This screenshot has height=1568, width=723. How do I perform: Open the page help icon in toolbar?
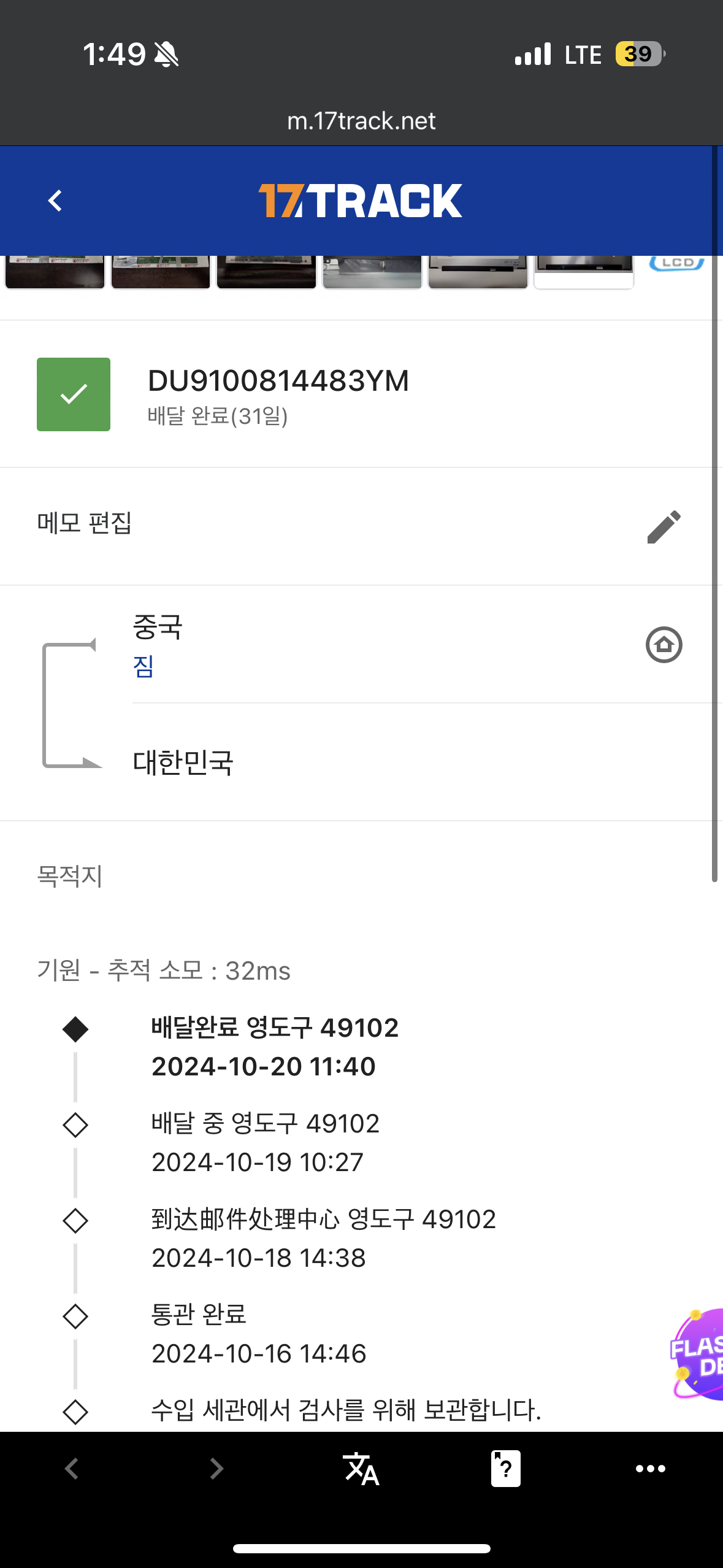(x=506, y=1469)
